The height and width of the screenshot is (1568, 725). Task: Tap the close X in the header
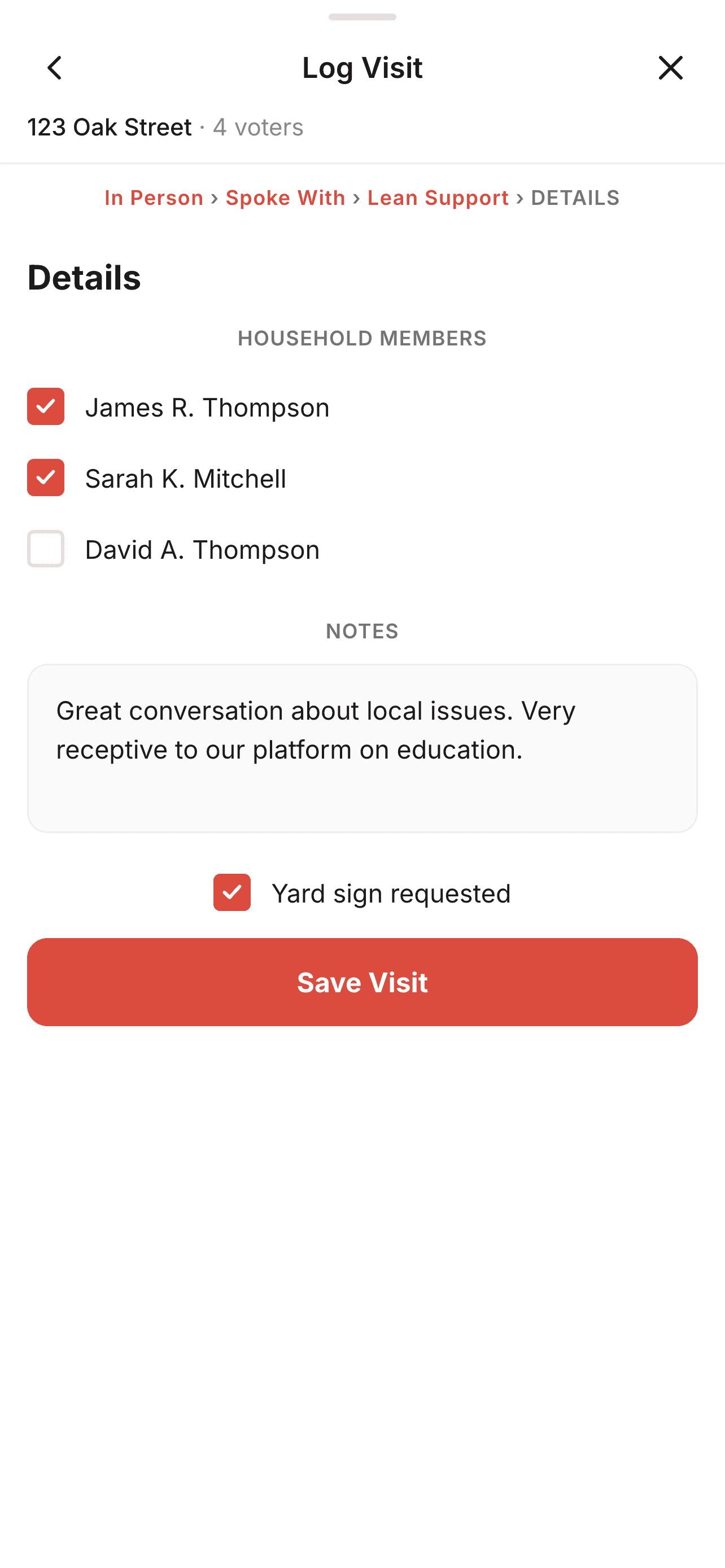click(x=670, y=68)
